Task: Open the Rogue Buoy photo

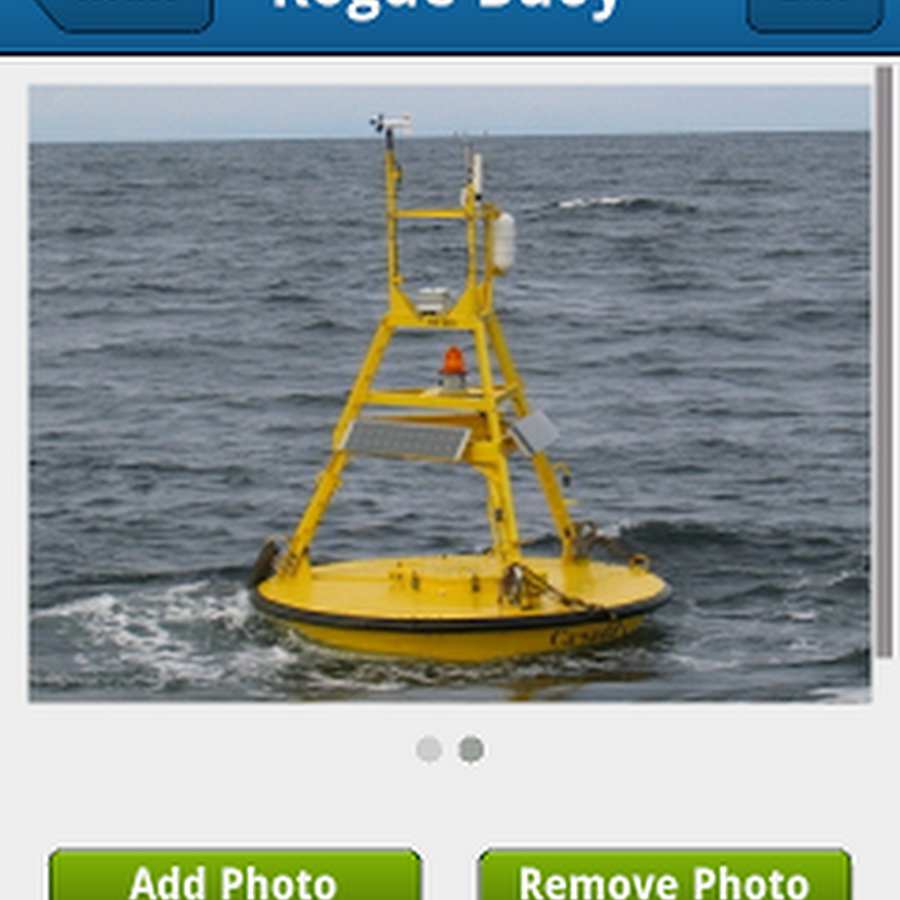Action: coord(449,393)
